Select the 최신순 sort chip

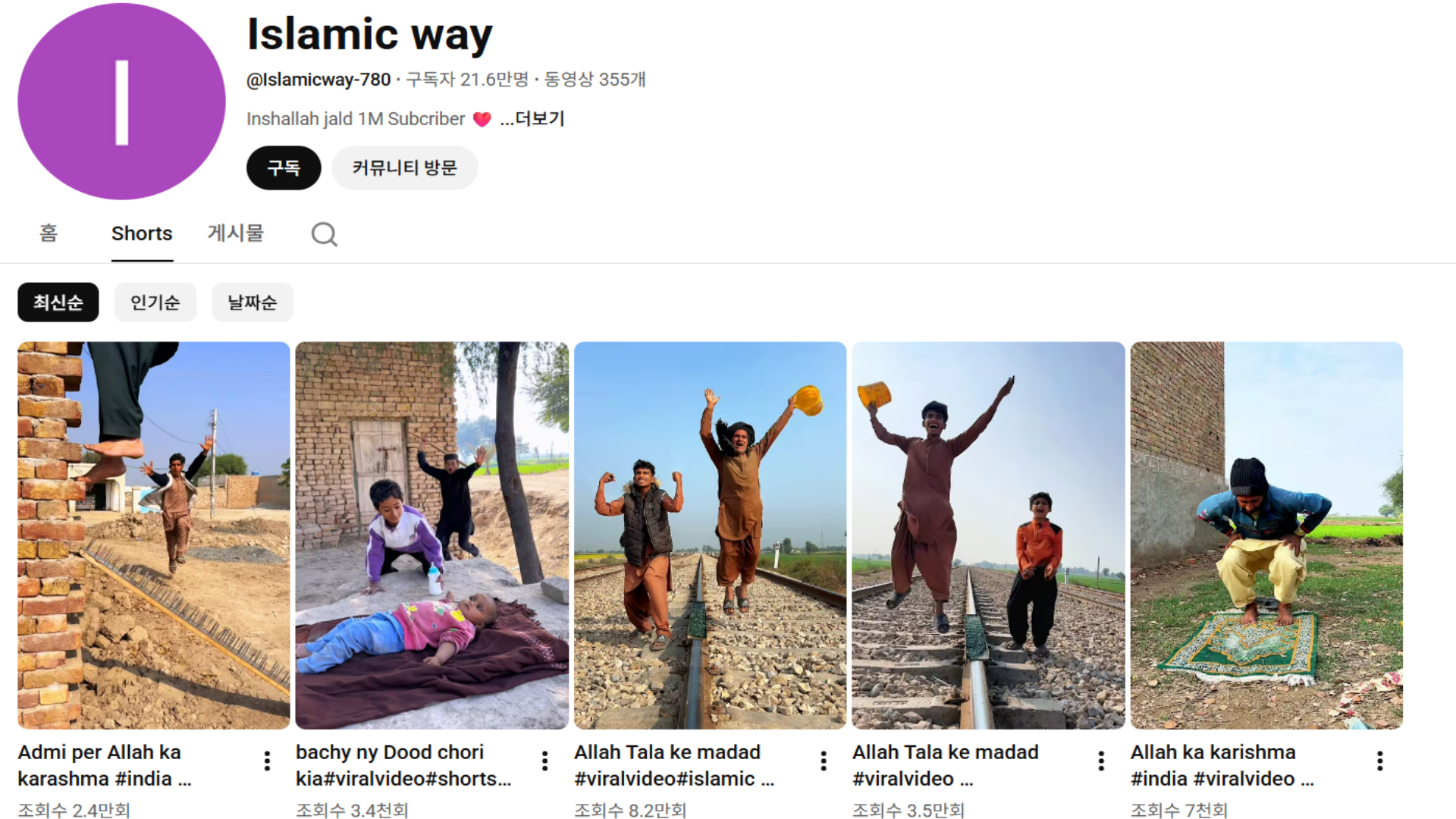point(58,303)
